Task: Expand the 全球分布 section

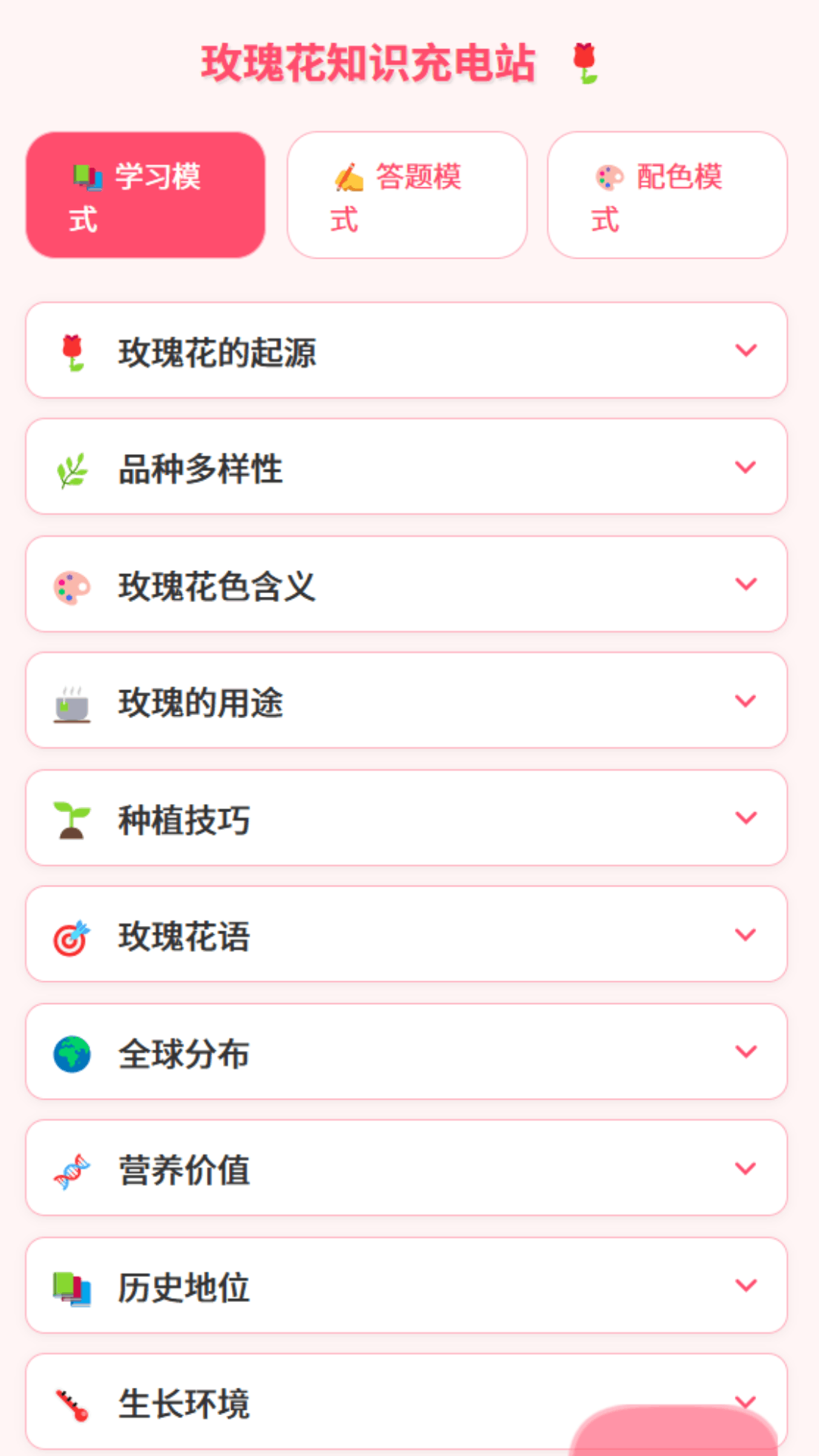Action: pyautogui.click(x=747, y=1051)
